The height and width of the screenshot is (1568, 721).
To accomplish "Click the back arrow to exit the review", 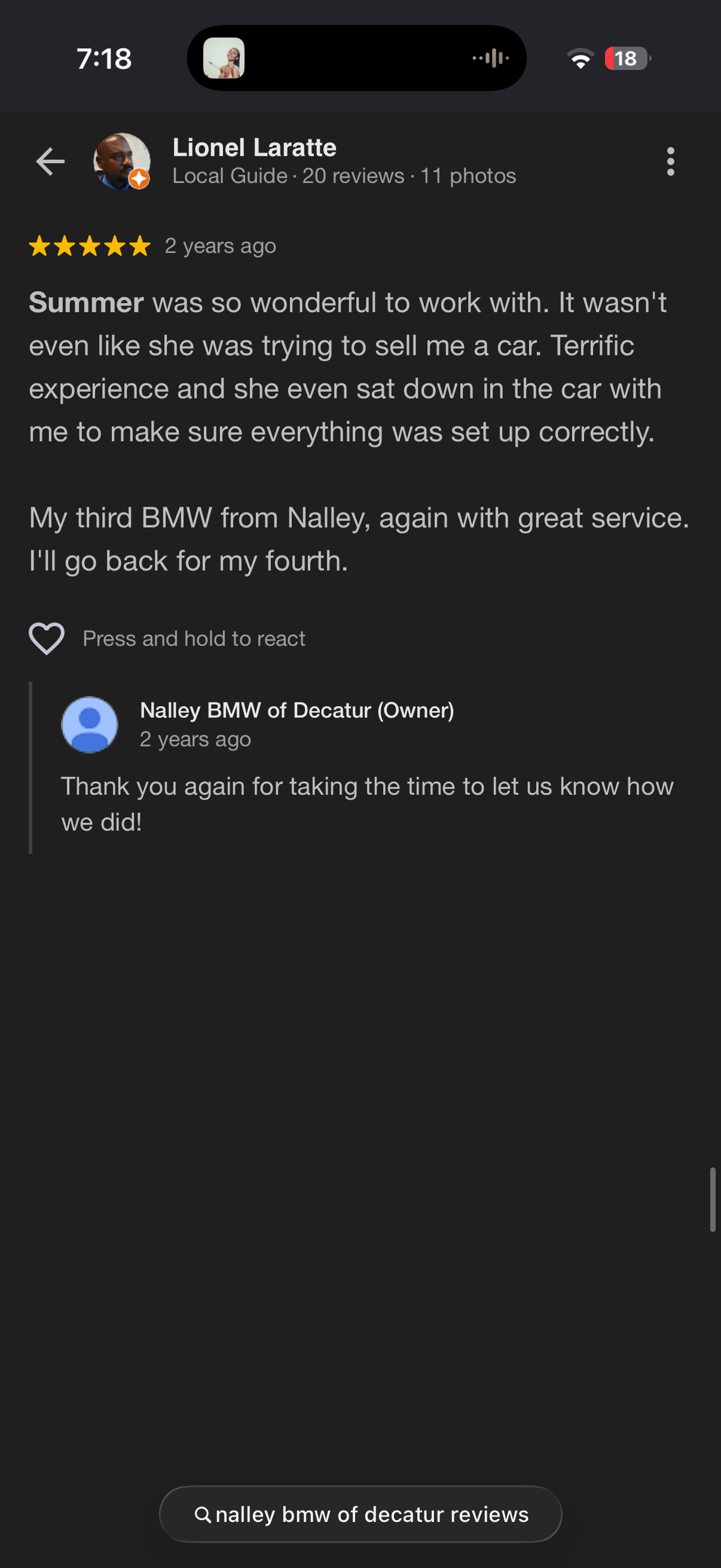I will click(50, 161).
